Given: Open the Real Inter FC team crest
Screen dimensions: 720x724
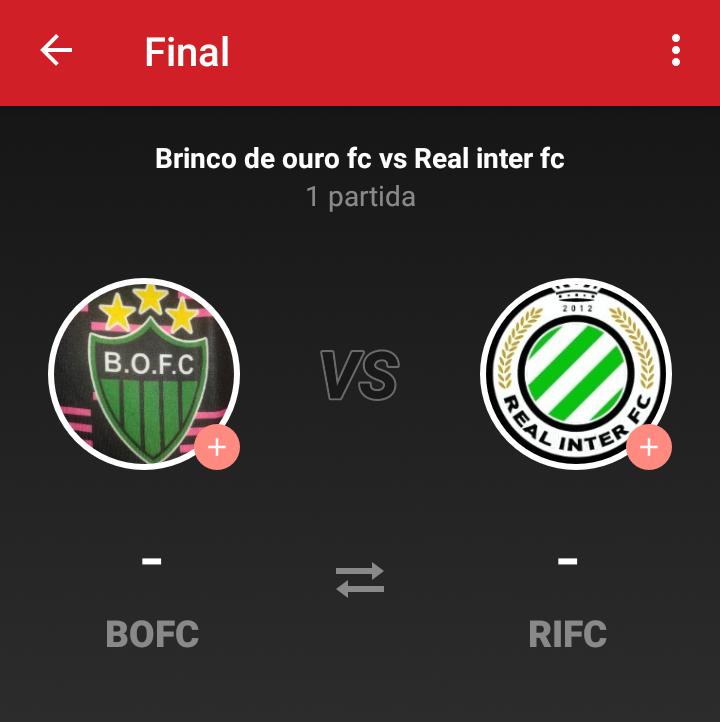Looking at the screenshot, I should [x=574, y=370].
